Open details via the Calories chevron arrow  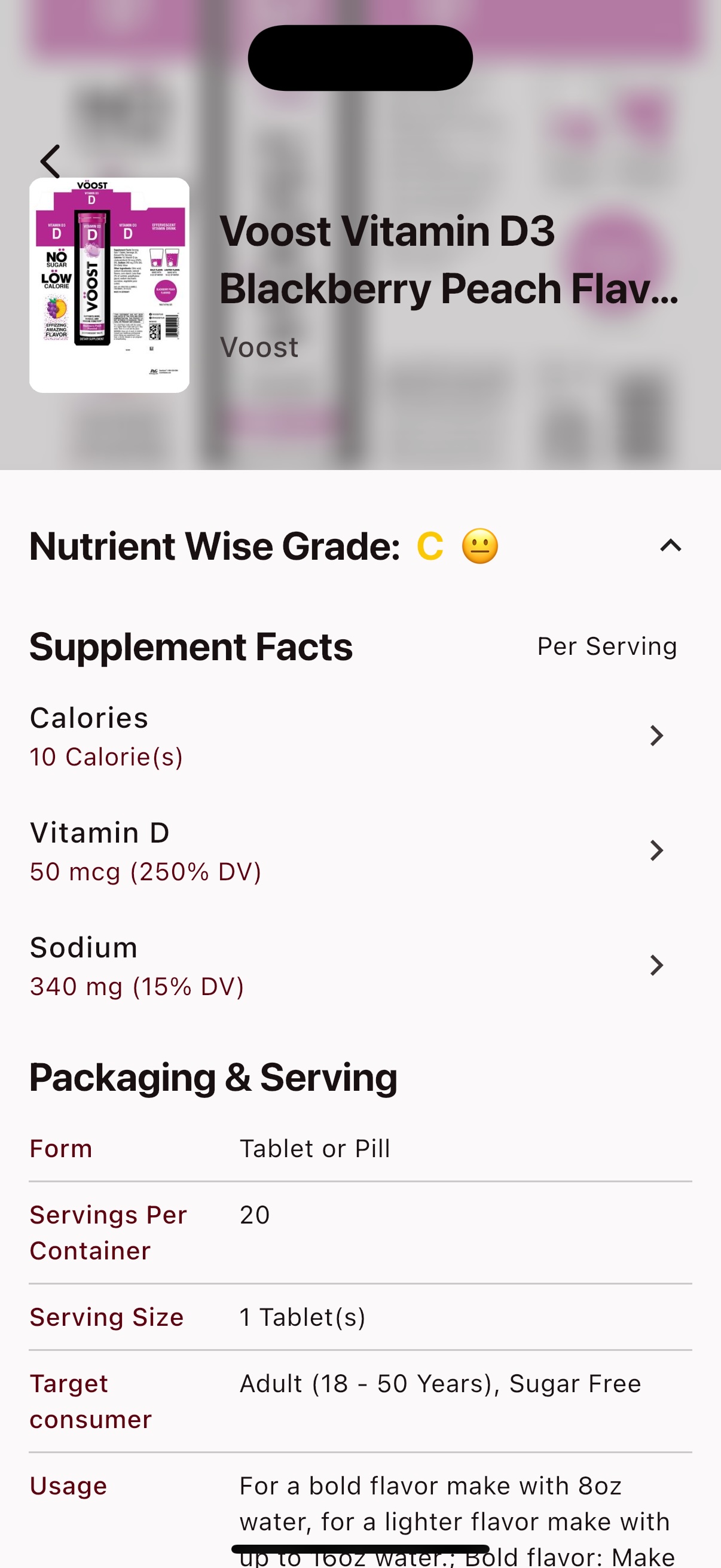[x=656, y=736]
